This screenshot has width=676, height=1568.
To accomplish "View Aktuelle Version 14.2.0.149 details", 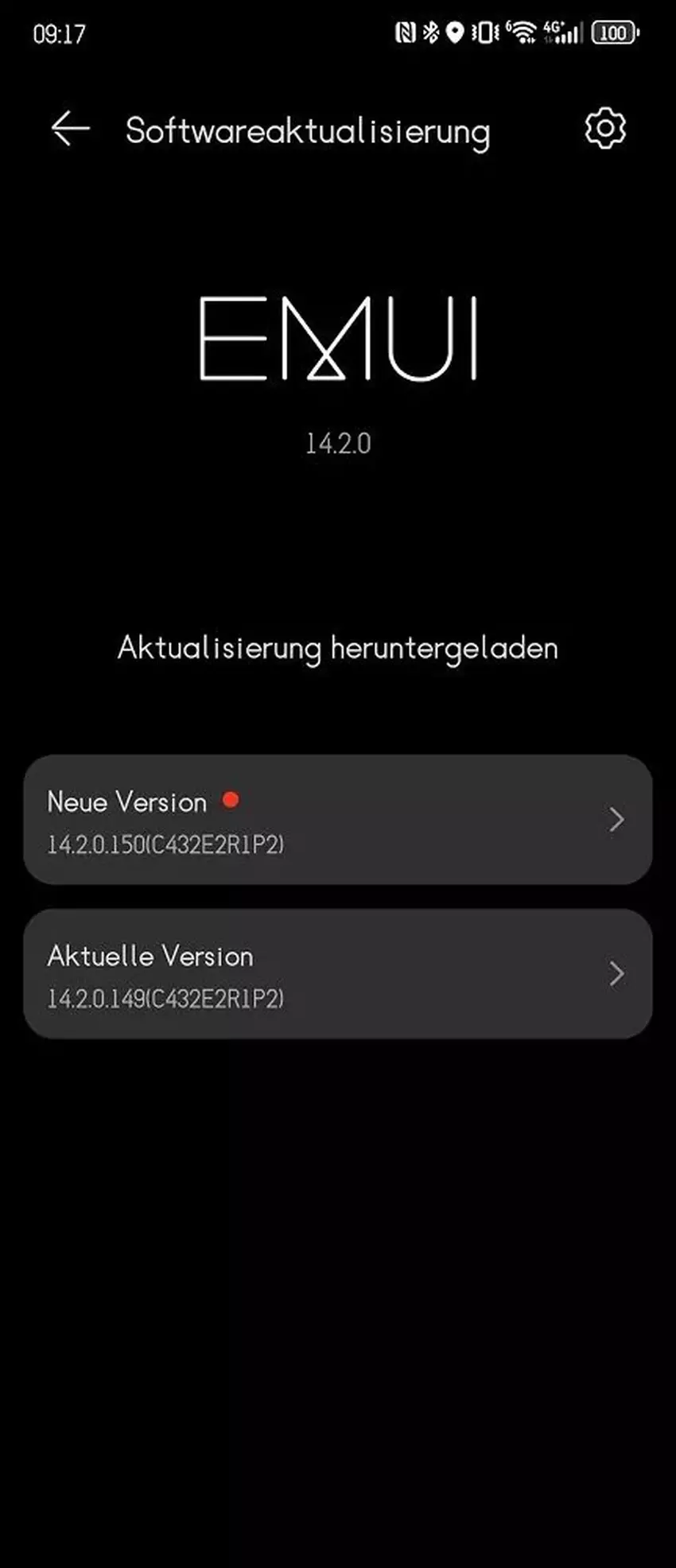I will [338, 974].
